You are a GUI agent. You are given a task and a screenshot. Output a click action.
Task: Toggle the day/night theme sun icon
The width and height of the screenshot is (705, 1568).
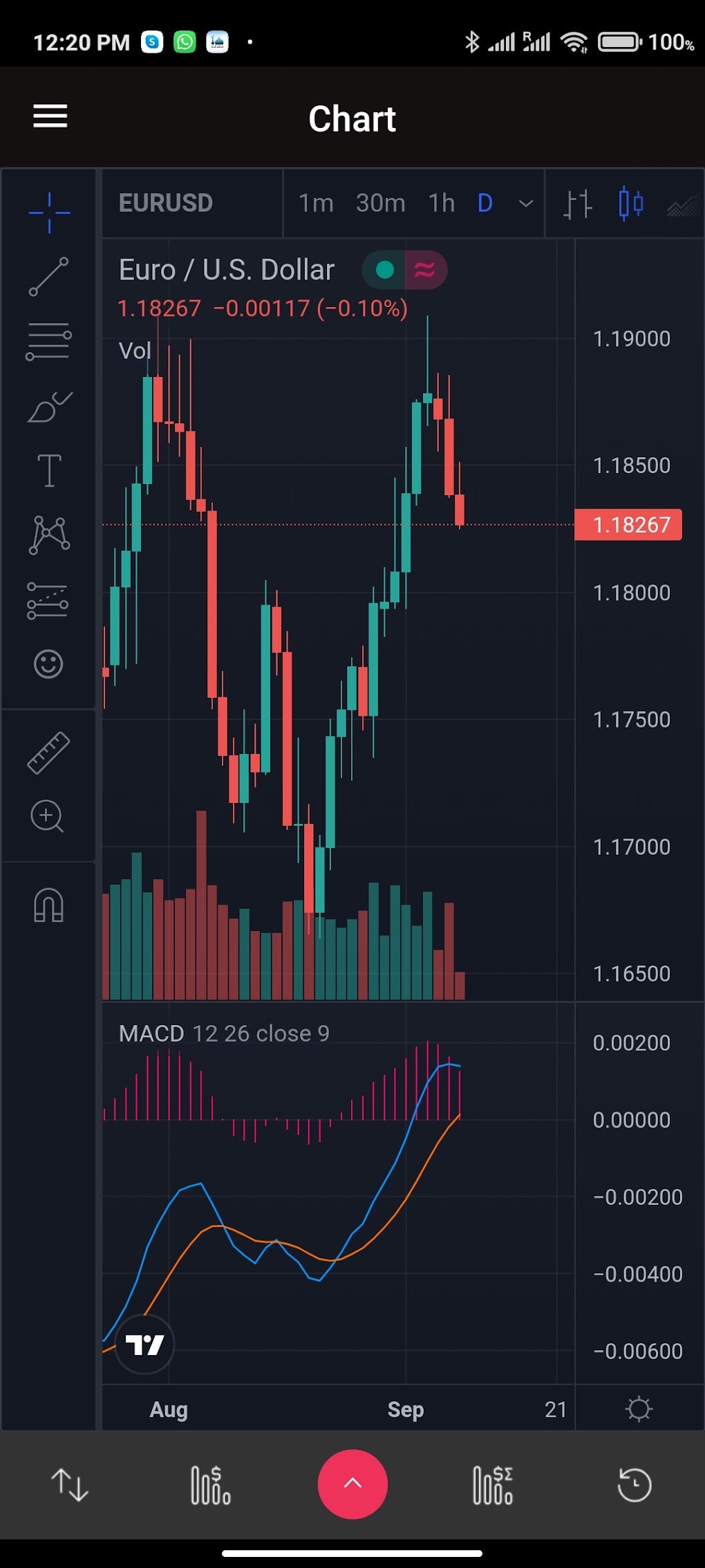(x=639, y=1409)
